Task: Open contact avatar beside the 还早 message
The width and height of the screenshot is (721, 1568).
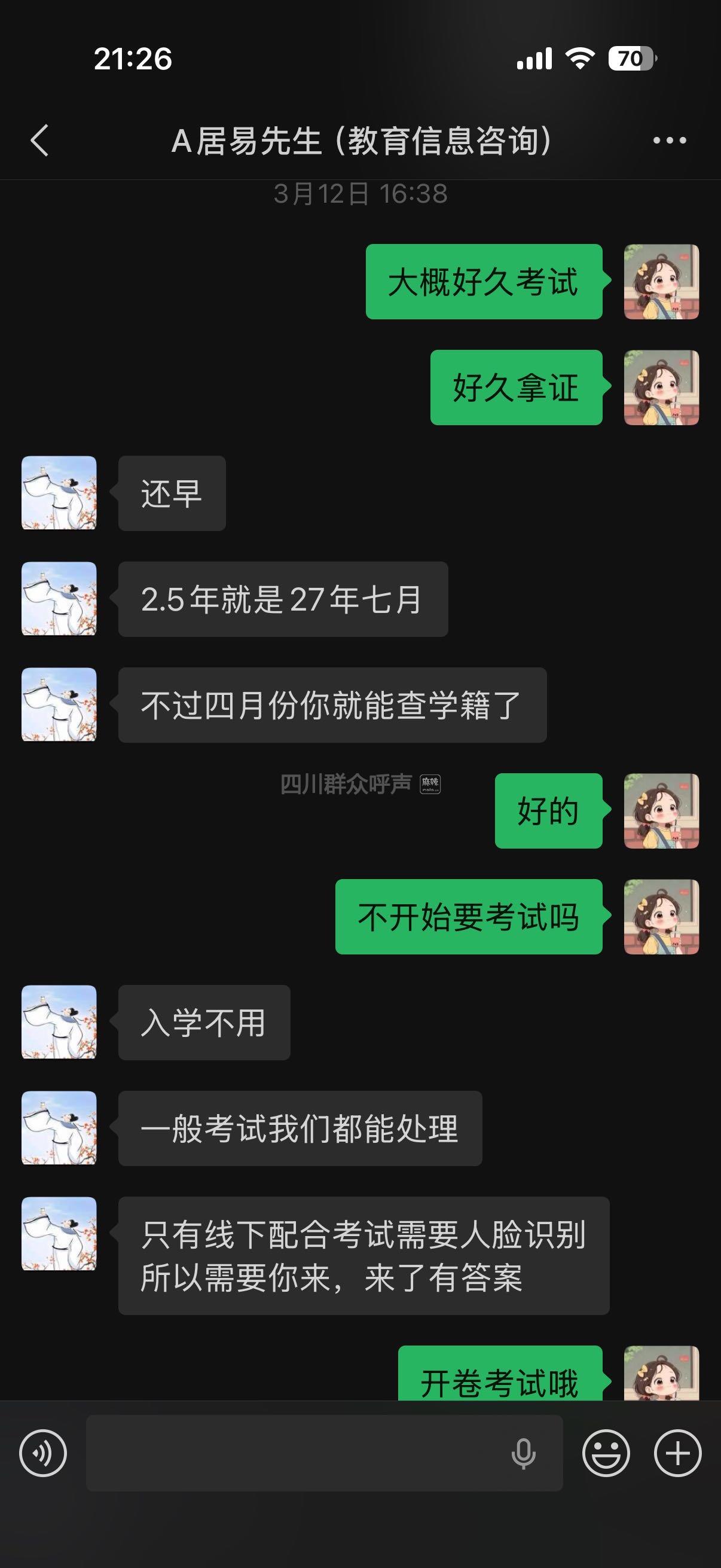Action: click(59, 493)
